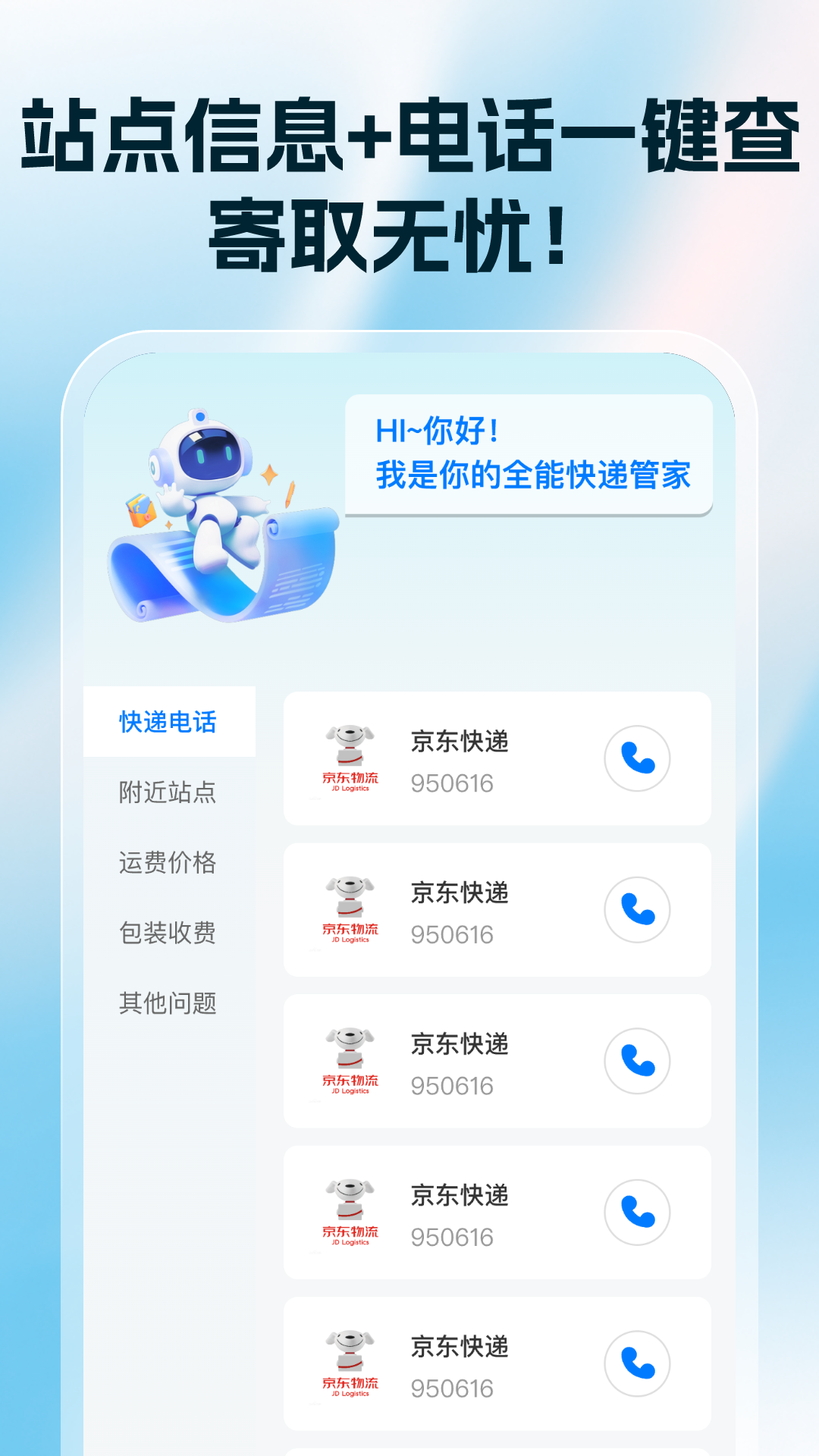The width and height of the screenshot is (819, 1456).
Task: Tap the phone icon on the first 京东快递 card
Action: coord(638,759)
